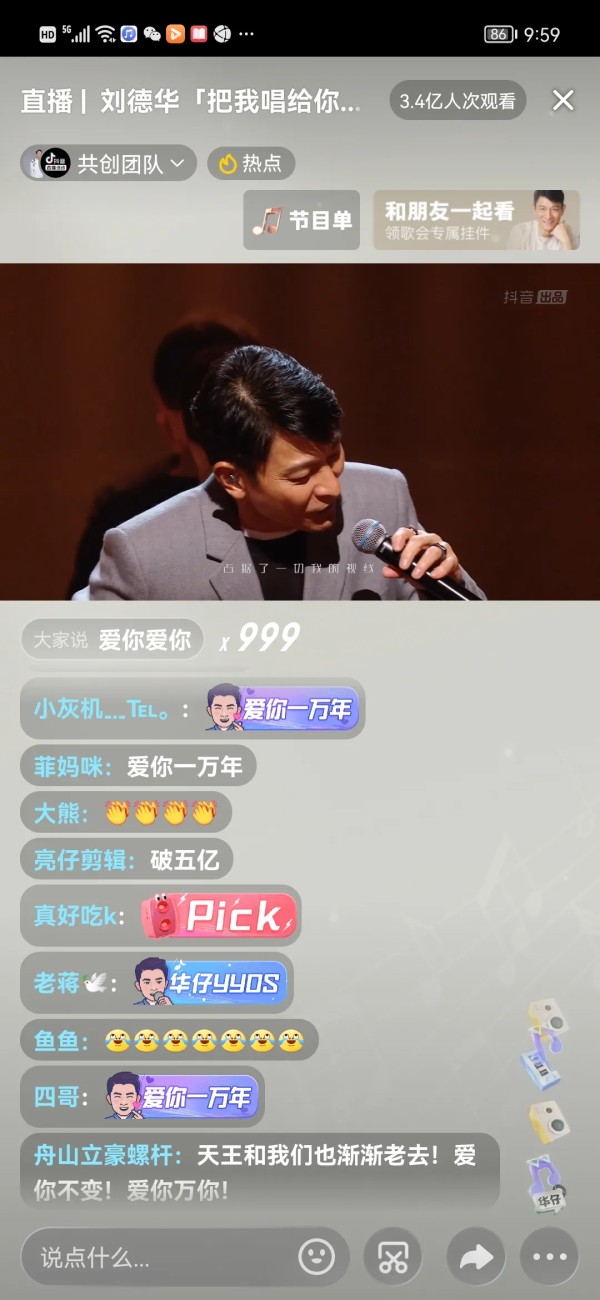This screenshot has width=600, height=1300.
Task: Open the 热点 chip
Action: tap(251, 163)
